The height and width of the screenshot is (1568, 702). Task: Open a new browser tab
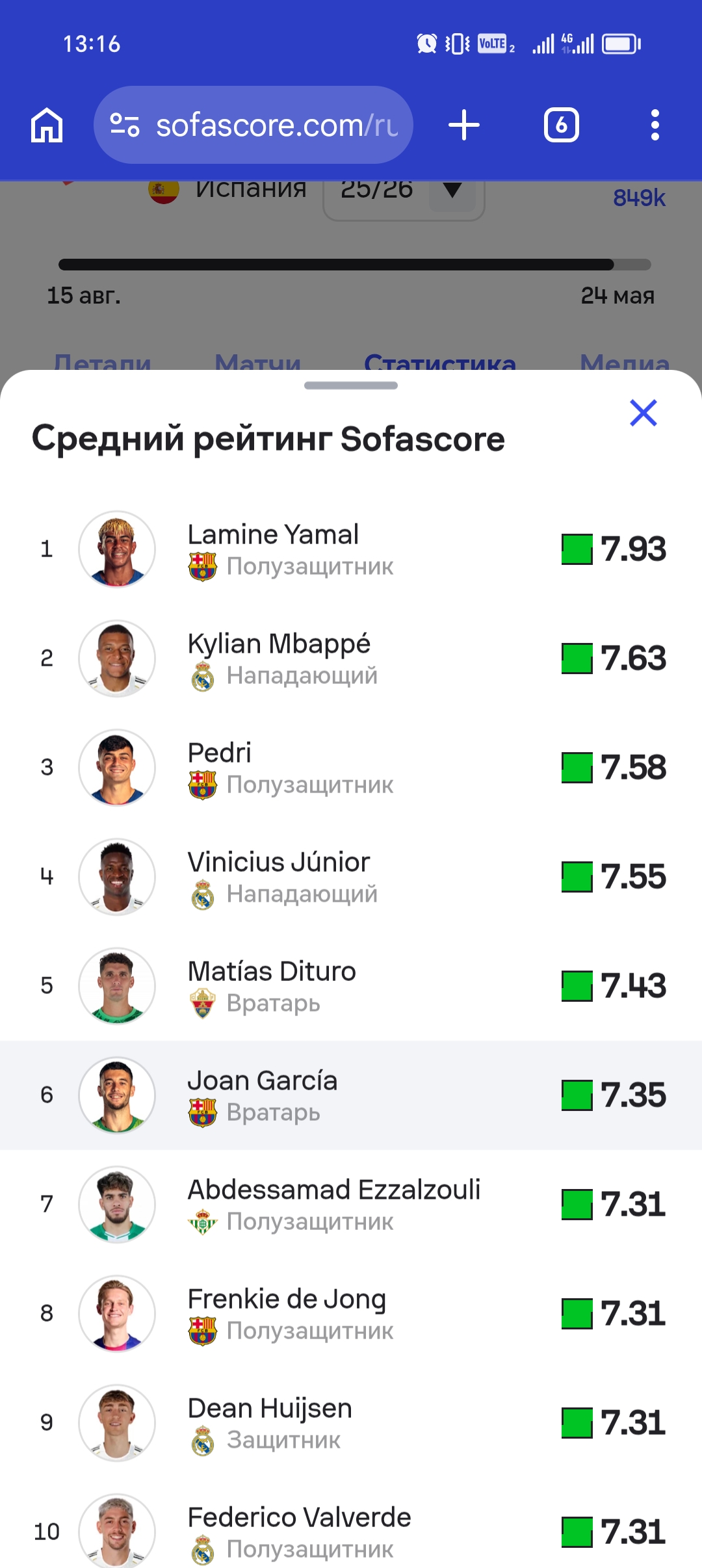(464, 125)
